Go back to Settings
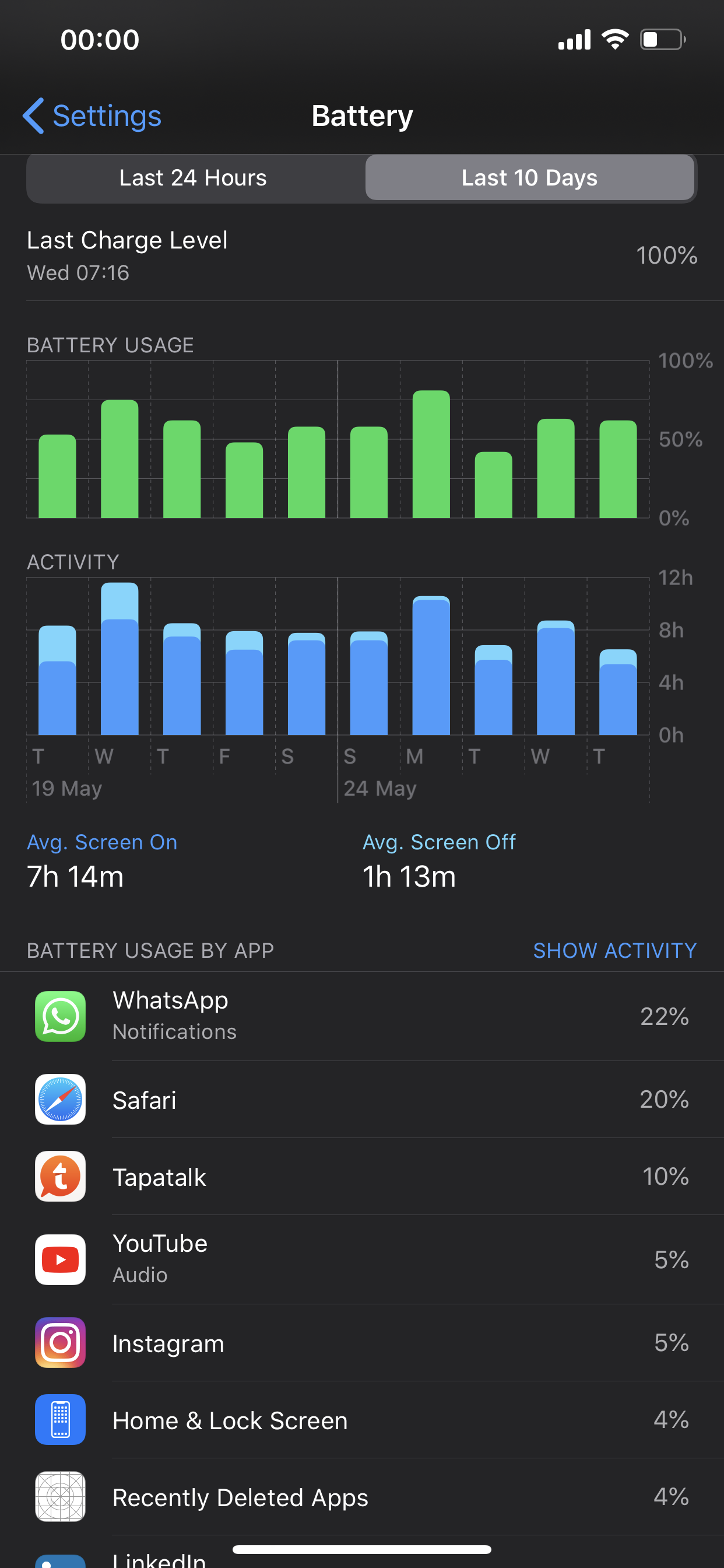The image size is (724, 1568). 93,116
